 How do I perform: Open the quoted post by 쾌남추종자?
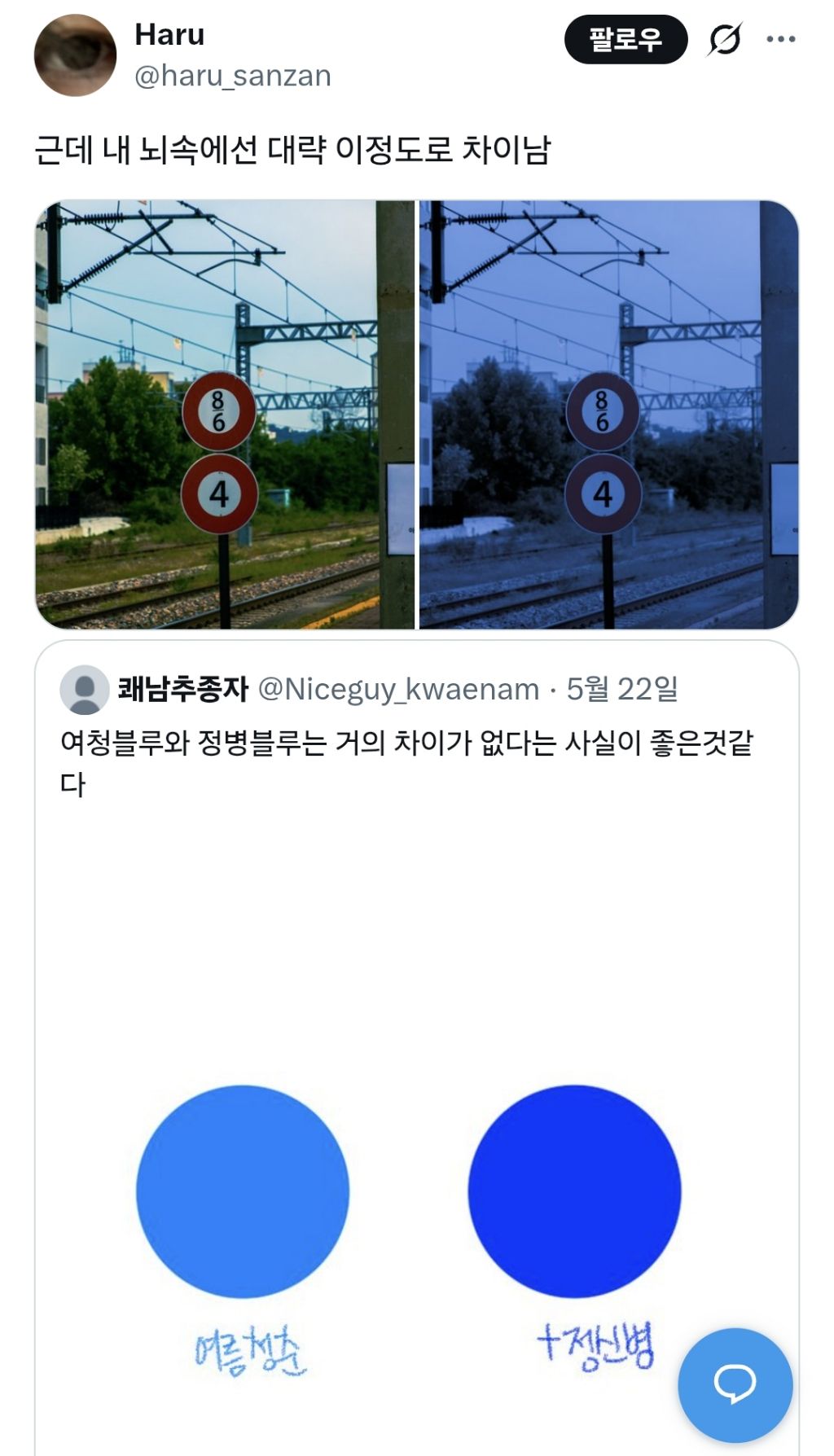pyautogui.click(x=417, y=1048)
